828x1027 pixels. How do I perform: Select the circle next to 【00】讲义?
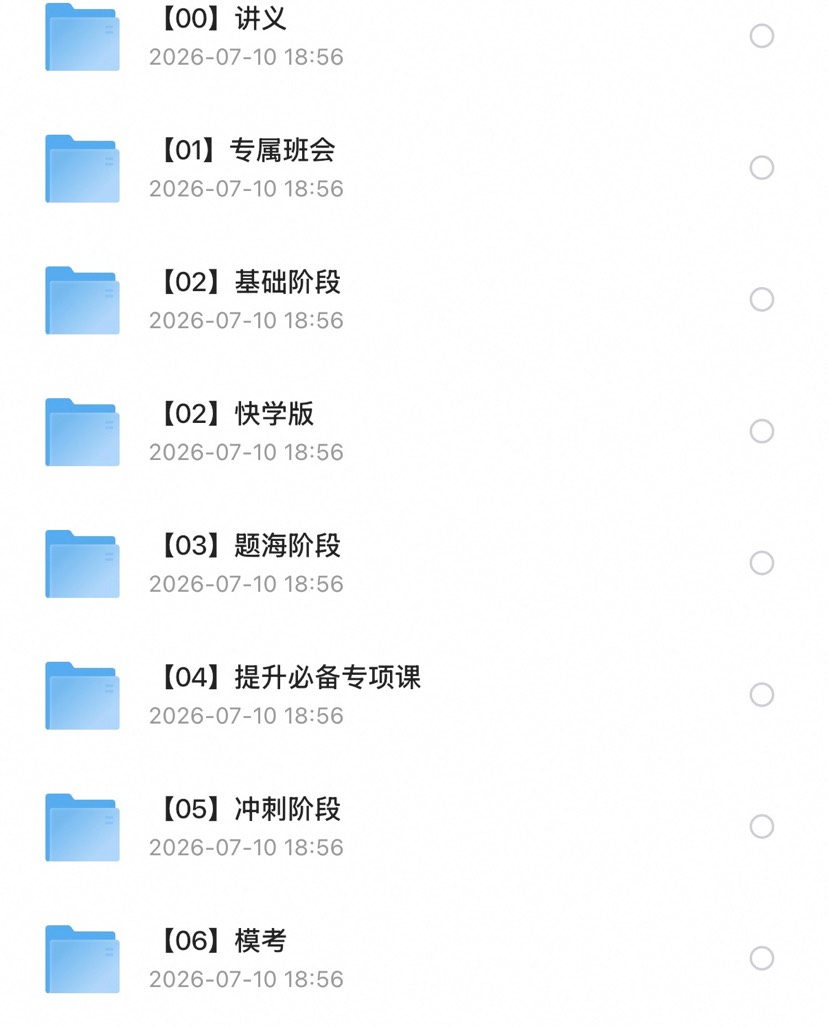pos(762,36)
